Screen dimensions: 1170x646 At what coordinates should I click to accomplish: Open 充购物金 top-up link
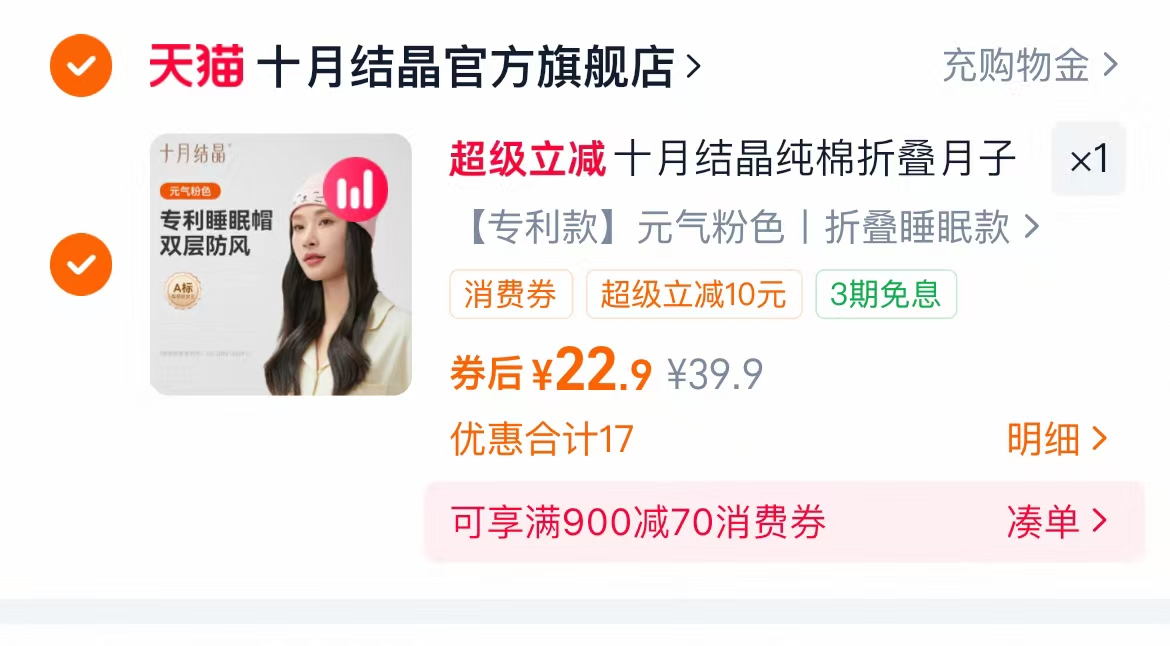pos(1029,66)
